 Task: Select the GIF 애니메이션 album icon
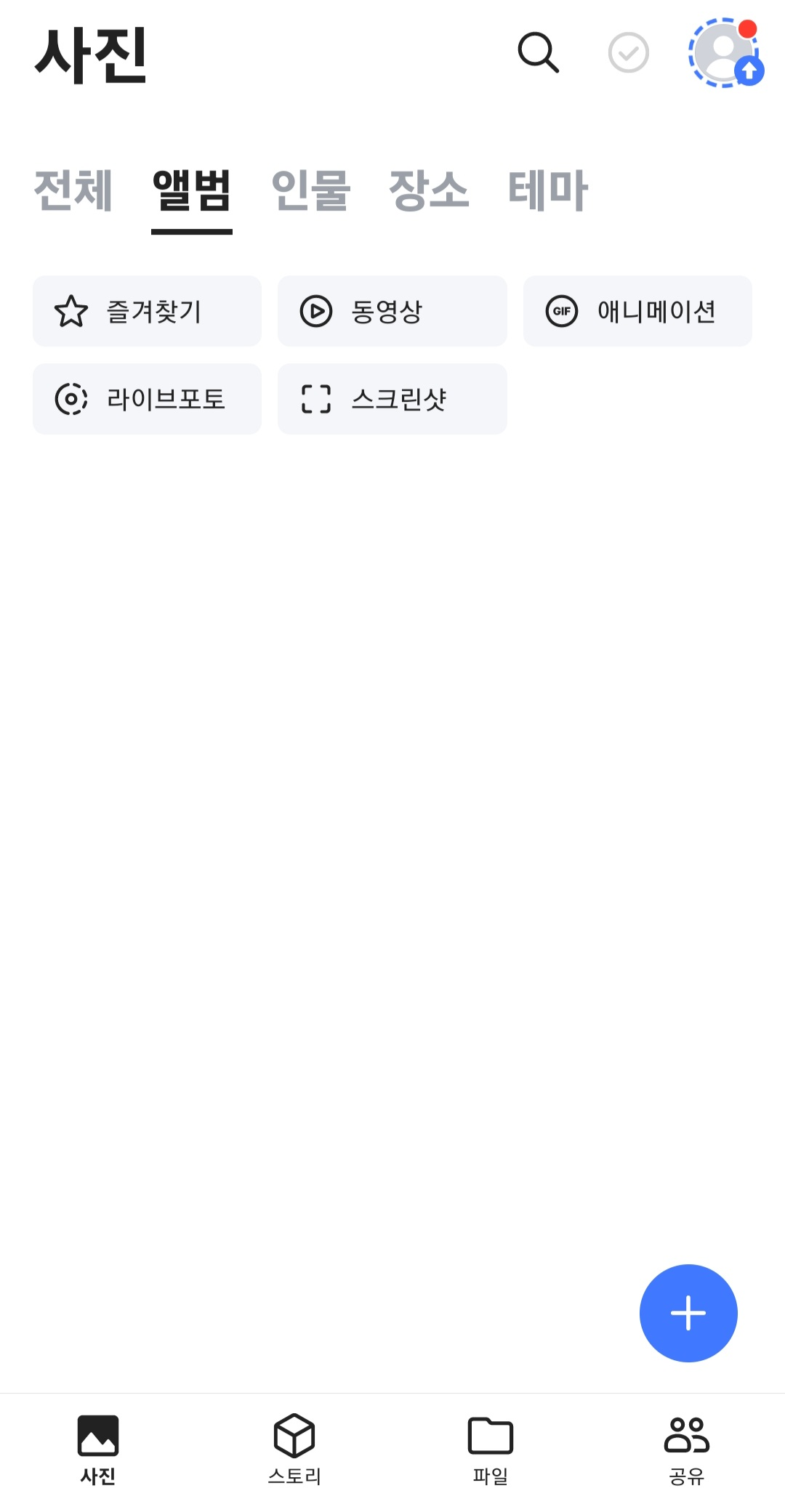[x=563, y=311]
